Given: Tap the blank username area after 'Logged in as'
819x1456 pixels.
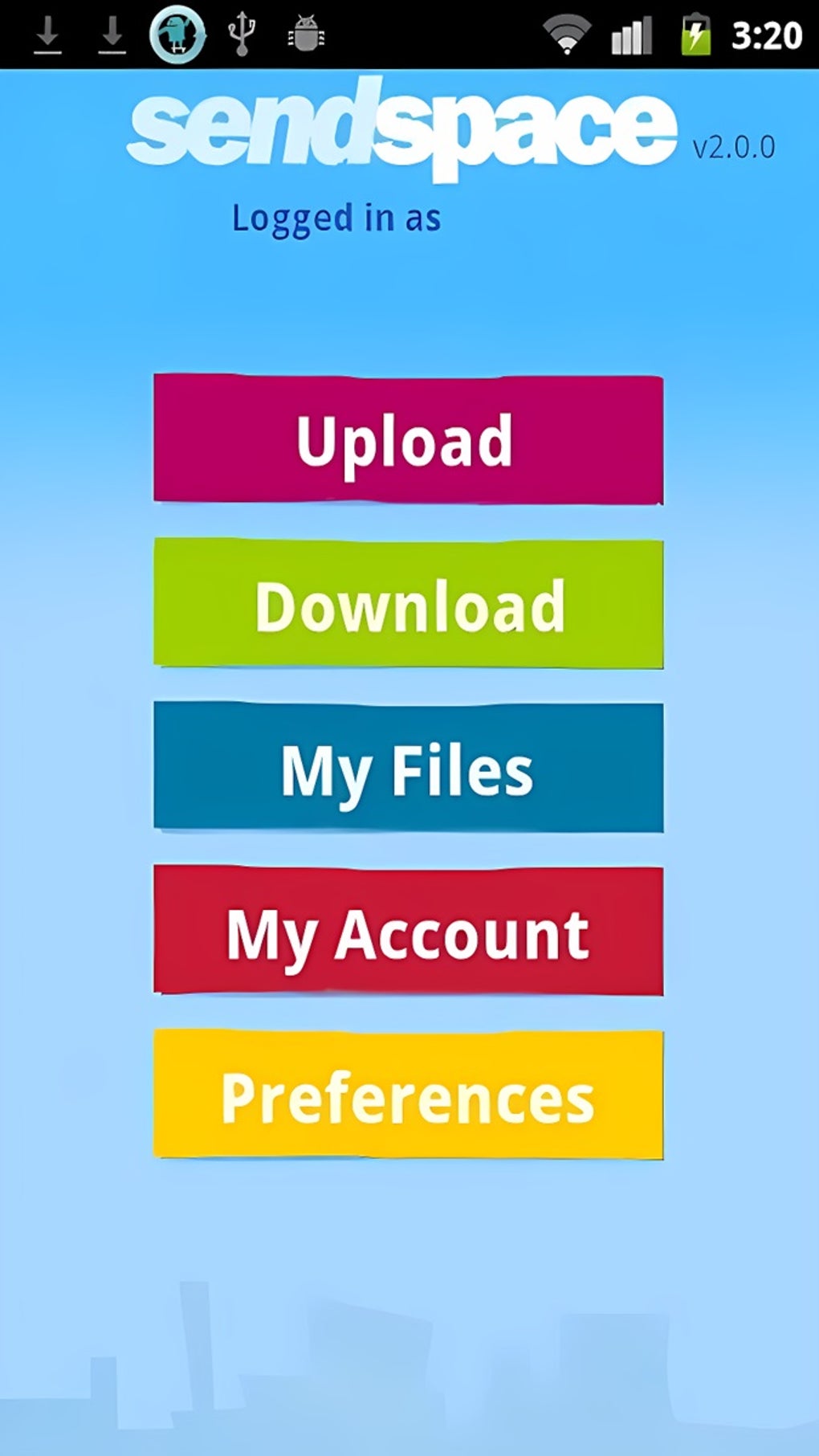Looking at the screenshot, I should (514, 216).
